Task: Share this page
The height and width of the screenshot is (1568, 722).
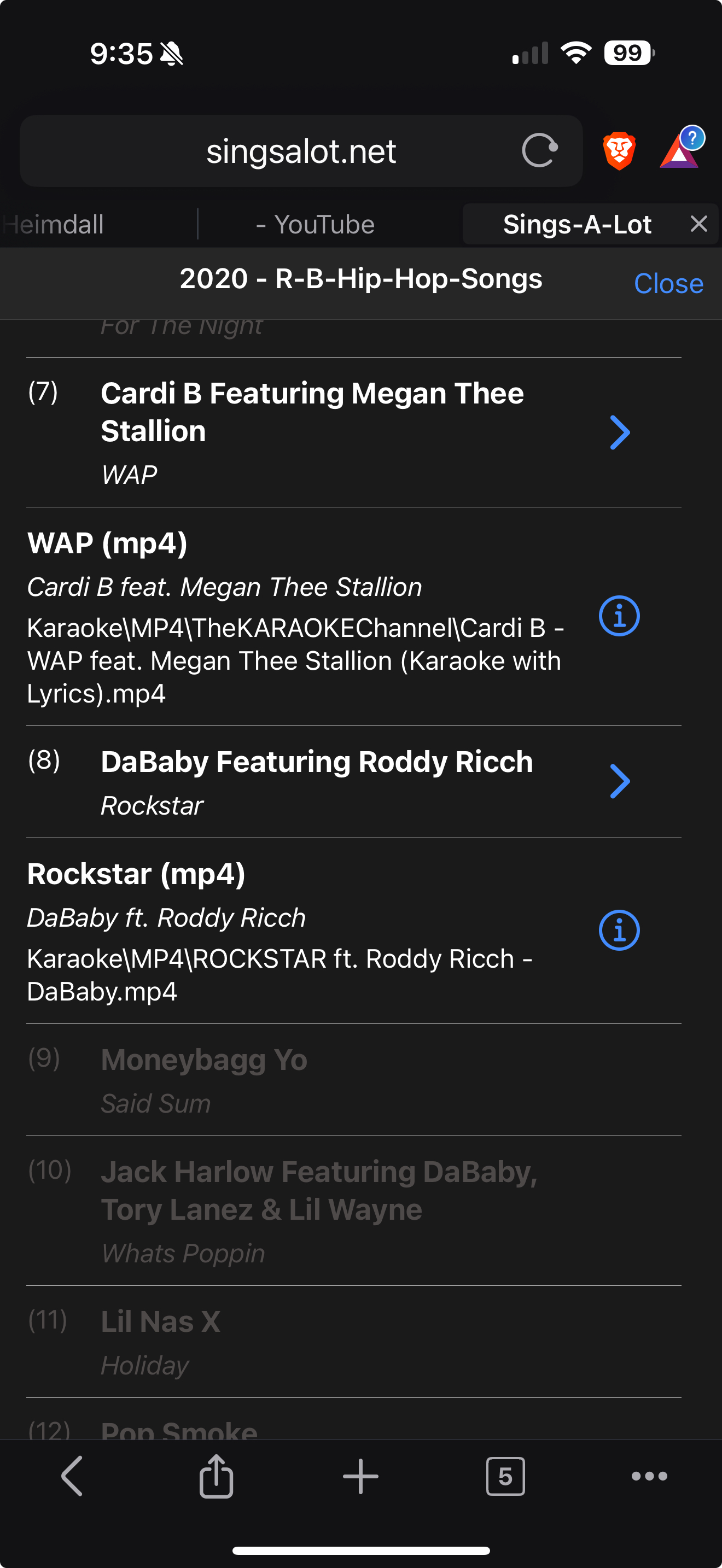Action: (x=216, y=1476)
